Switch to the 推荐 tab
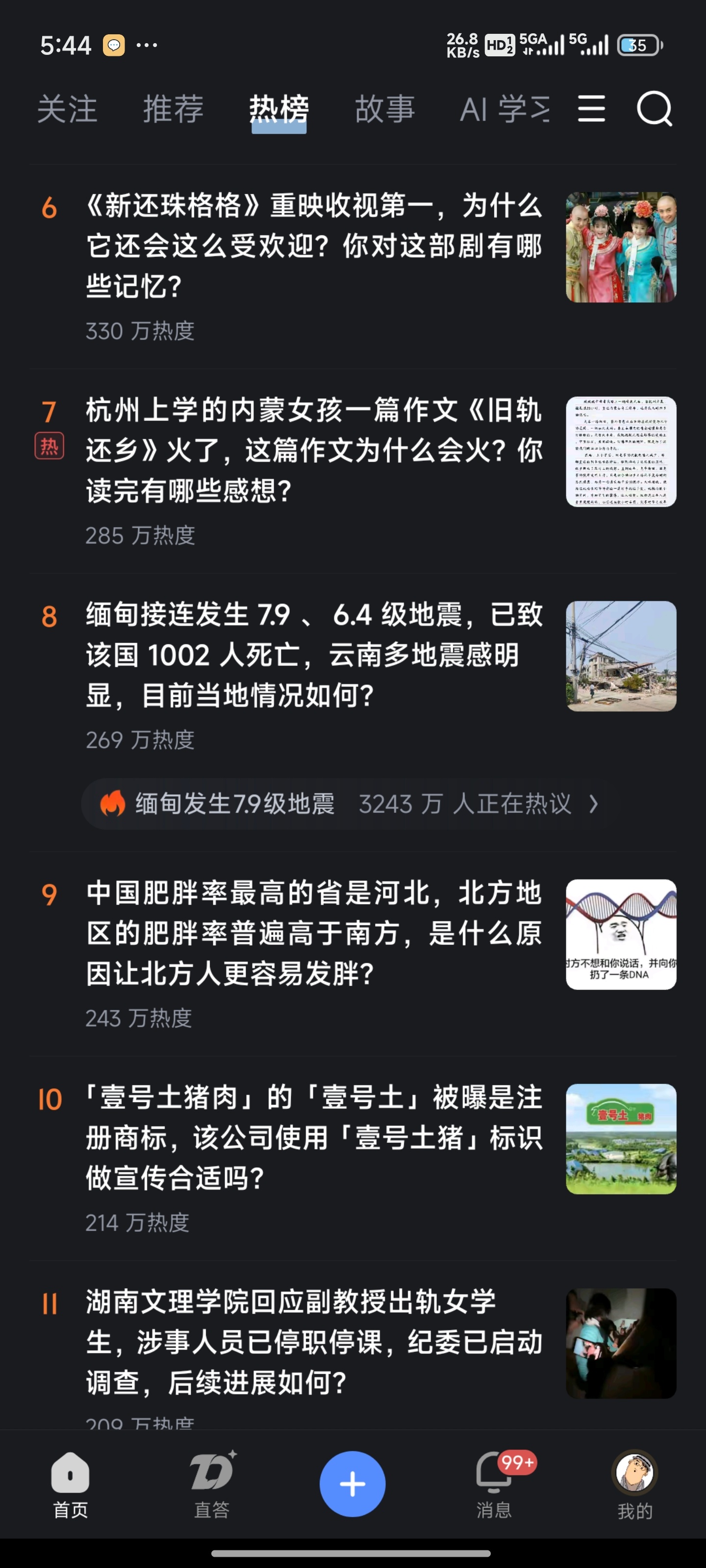706x1568 pixels. tap(173, 110)
